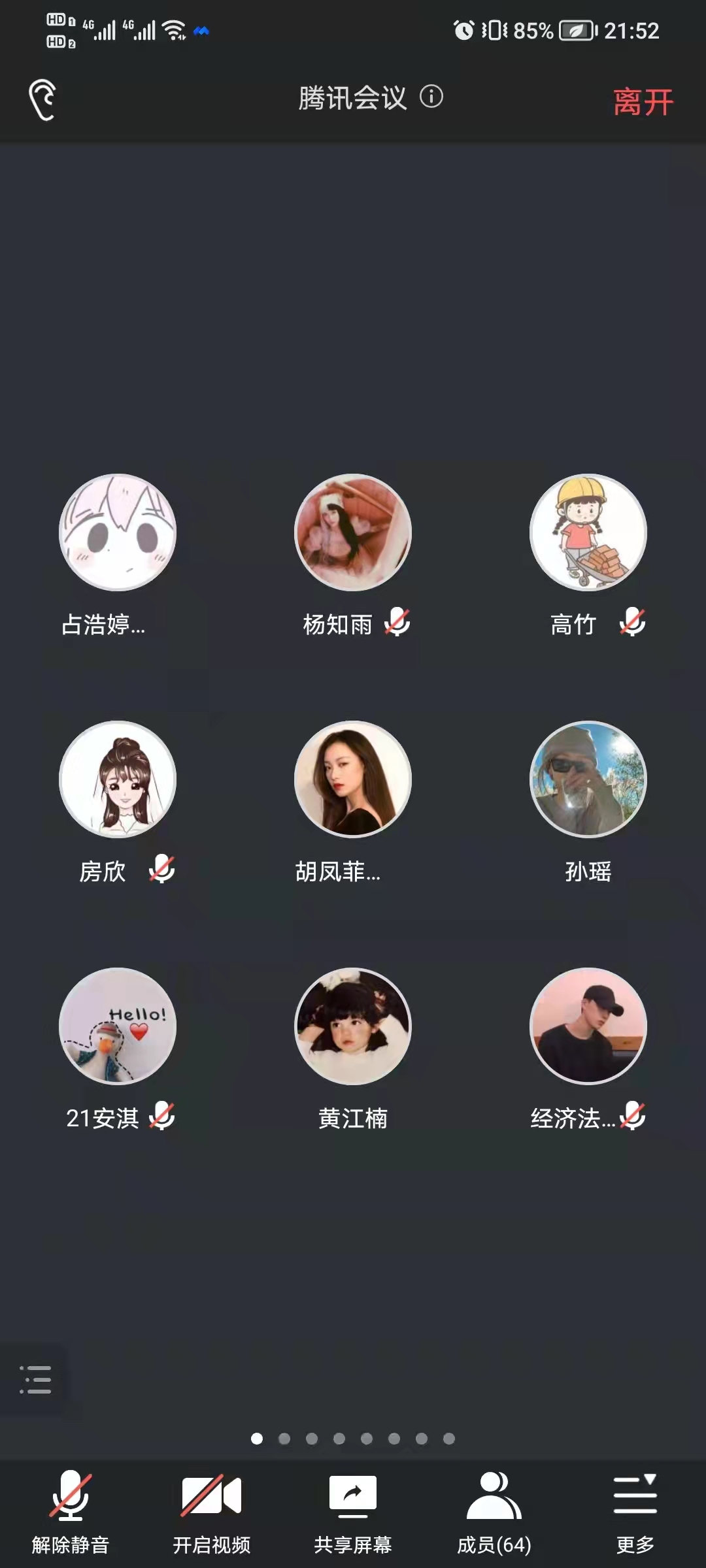
Task: Select participant 杨知雨
Action: pos(353,532)
